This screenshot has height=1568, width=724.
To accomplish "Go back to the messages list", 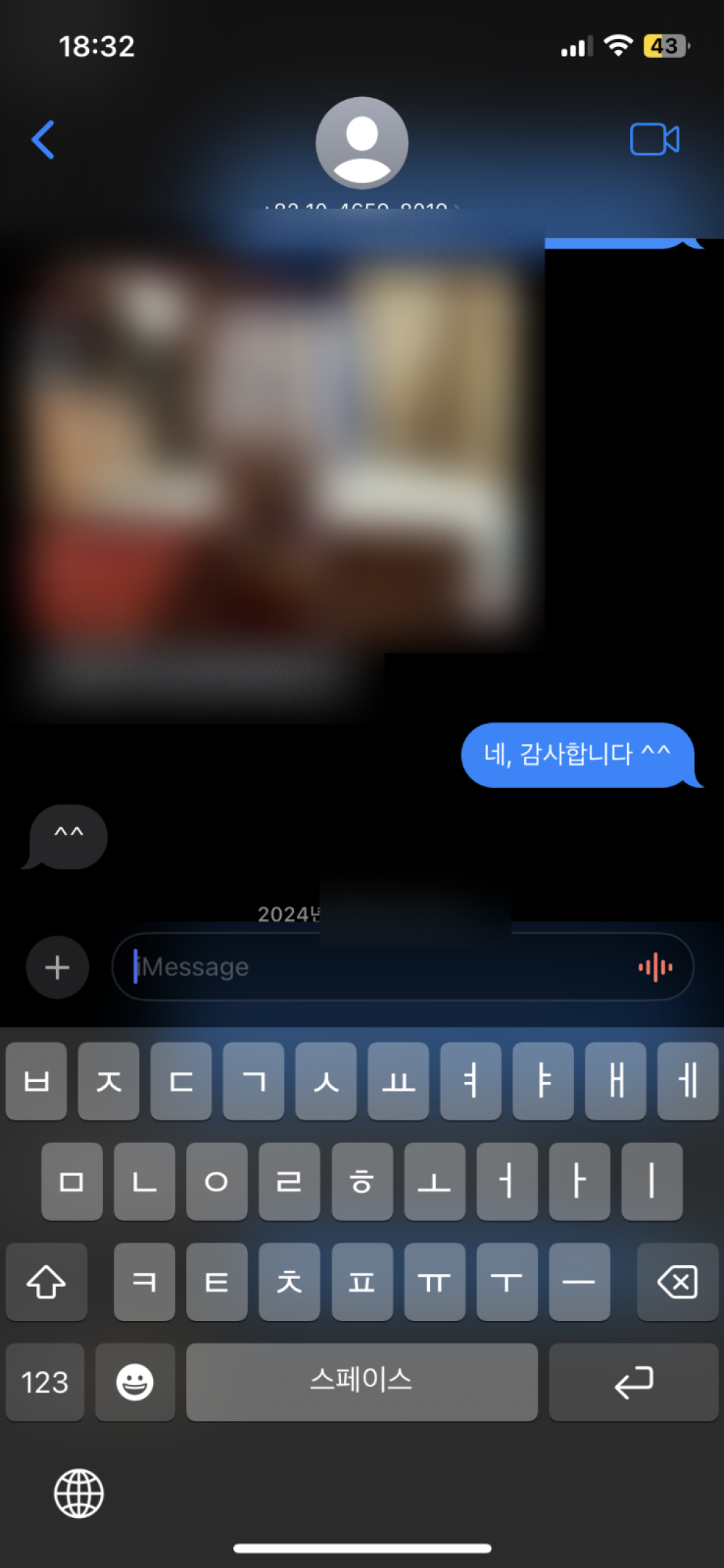I will [x=43, y=140].
